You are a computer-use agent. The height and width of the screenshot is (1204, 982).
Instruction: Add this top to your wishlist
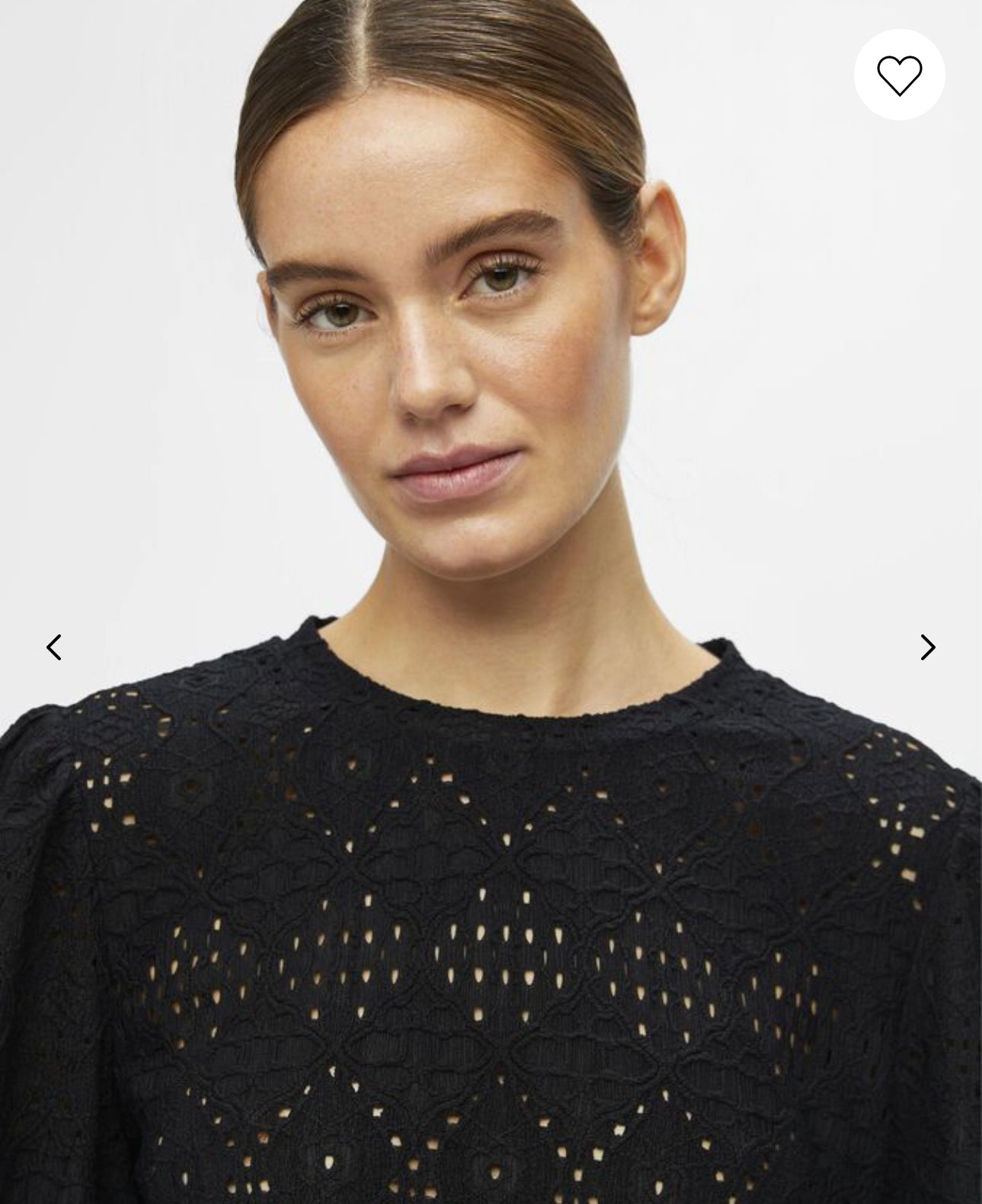(x=899, y=75)
